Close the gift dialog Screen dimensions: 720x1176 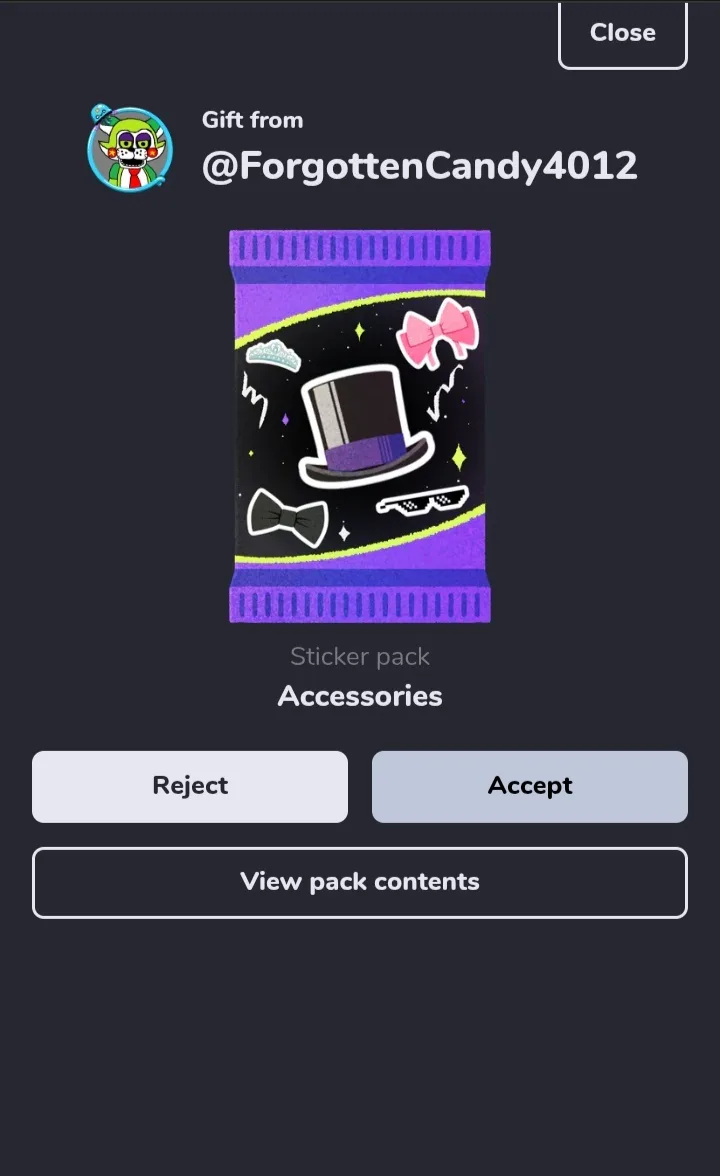click(x=622, y=34)
